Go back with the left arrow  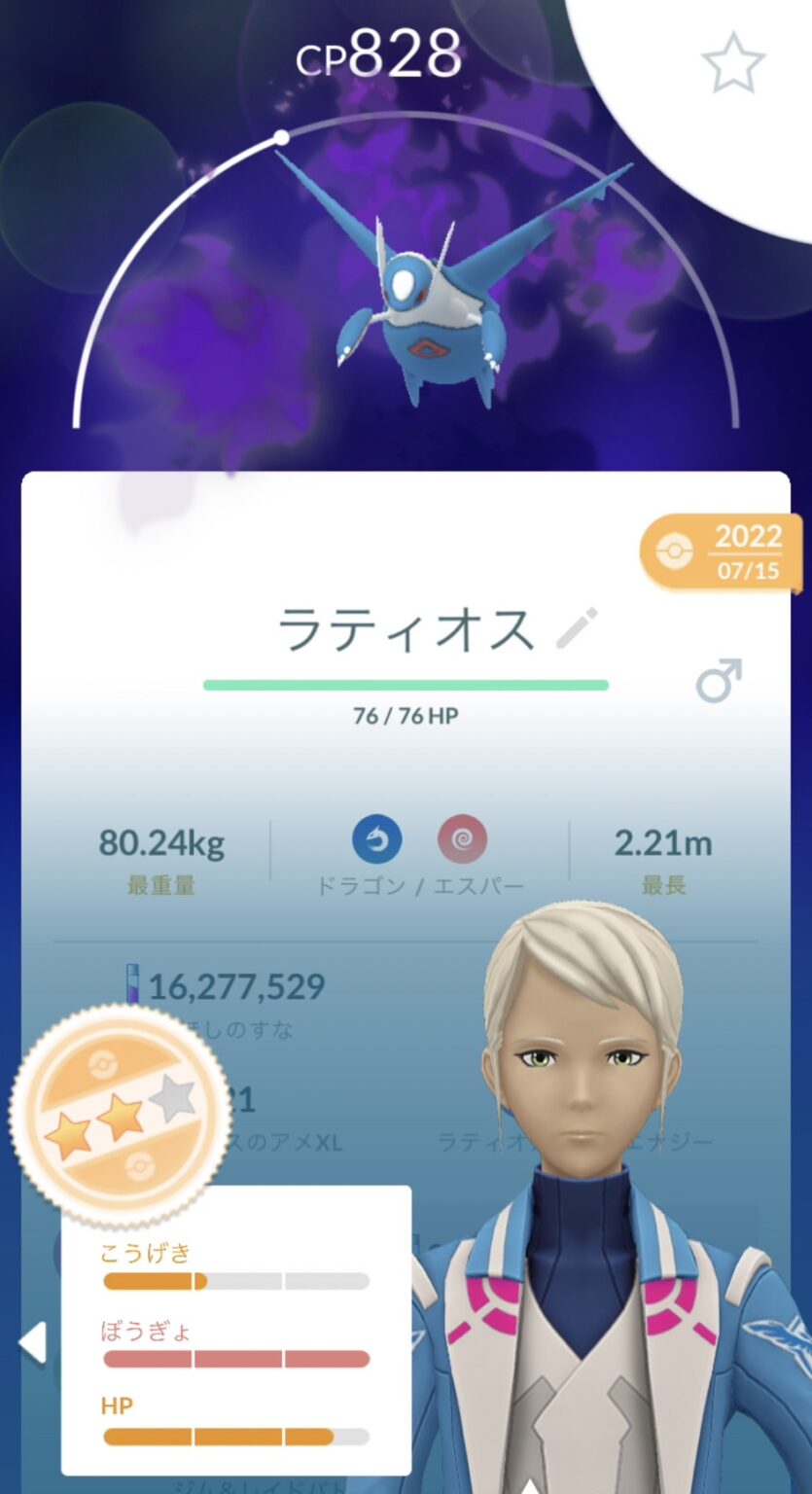point(33,1342)
